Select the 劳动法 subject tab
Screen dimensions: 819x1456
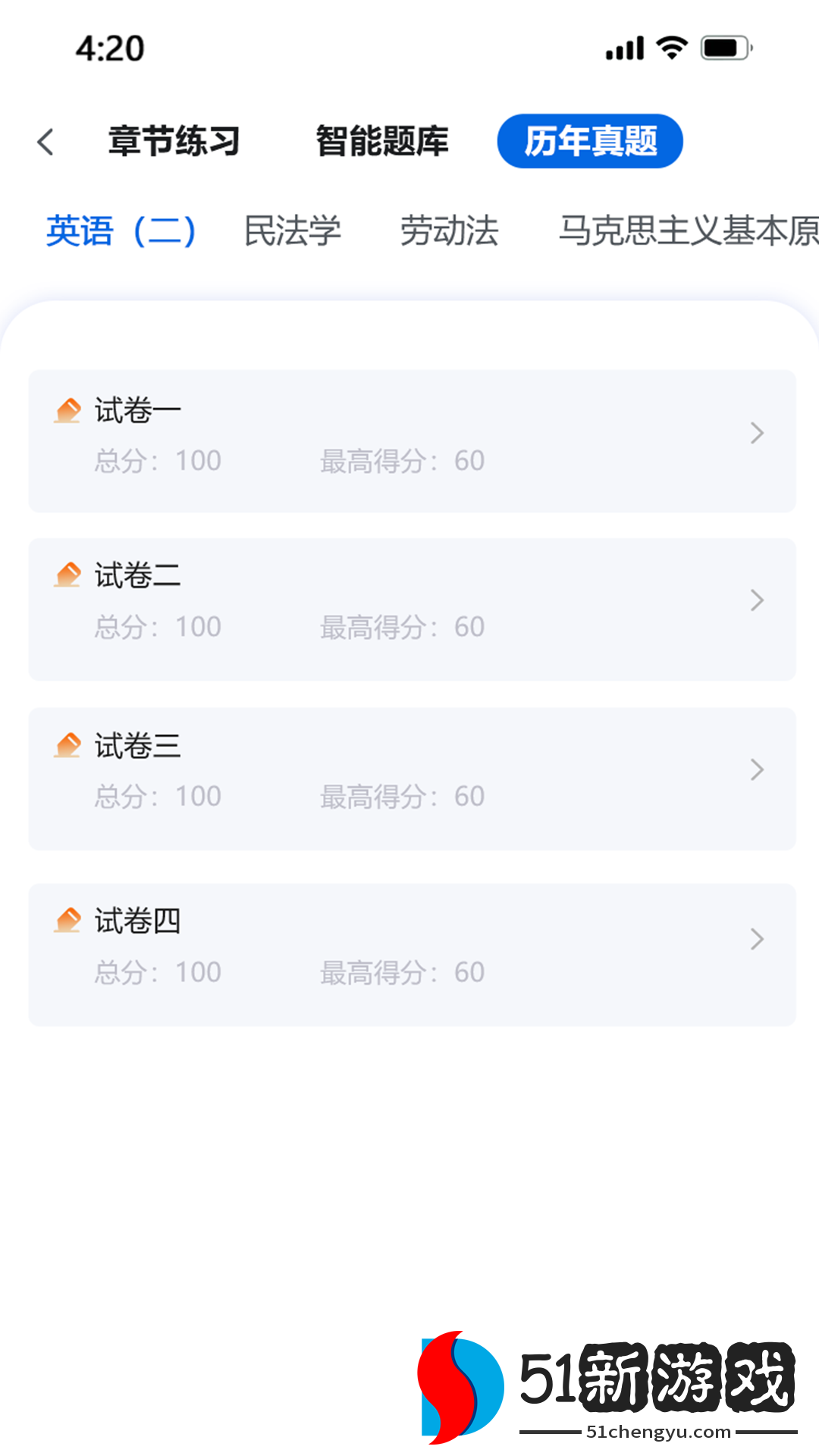(451, 231)
